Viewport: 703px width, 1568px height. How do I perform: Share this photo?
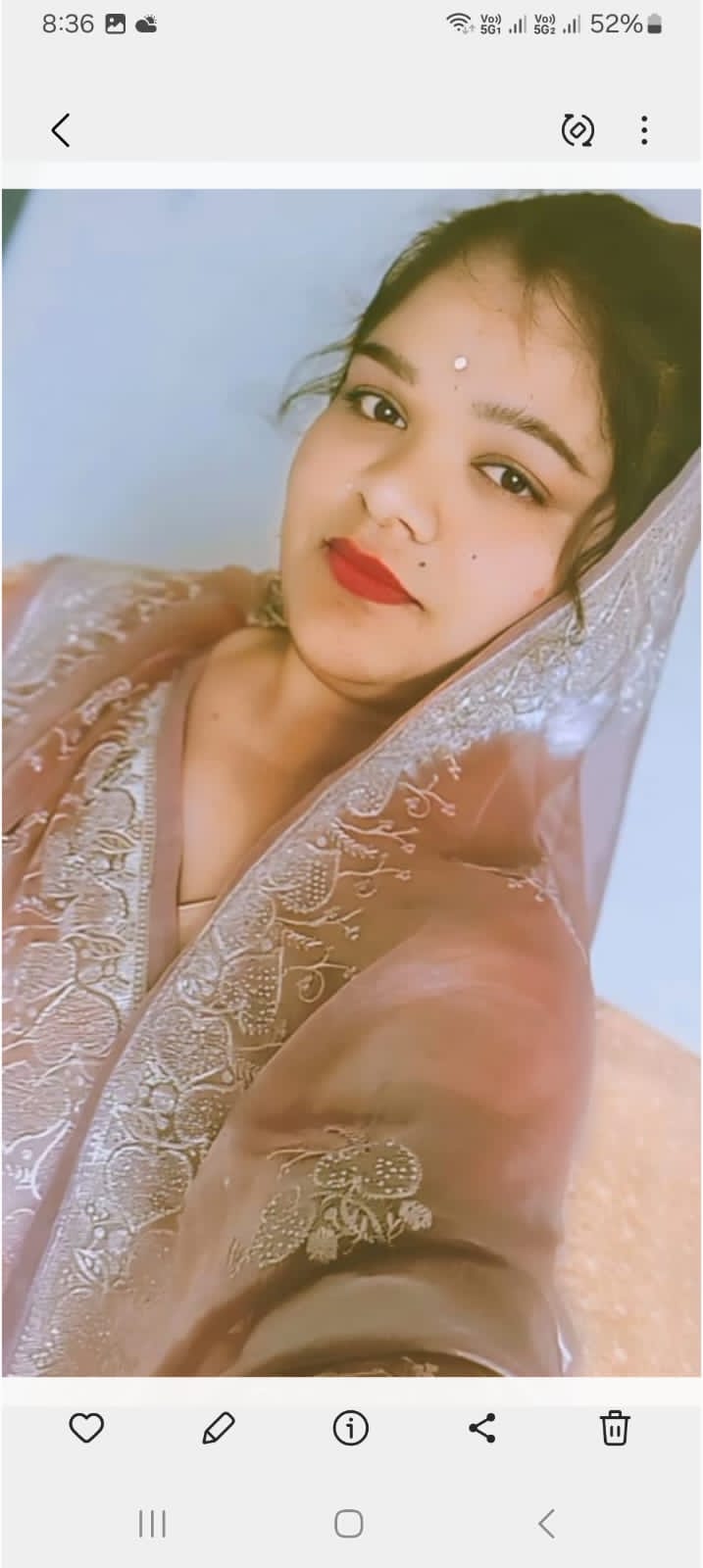pyautogui.click(x=482, y=1429)
